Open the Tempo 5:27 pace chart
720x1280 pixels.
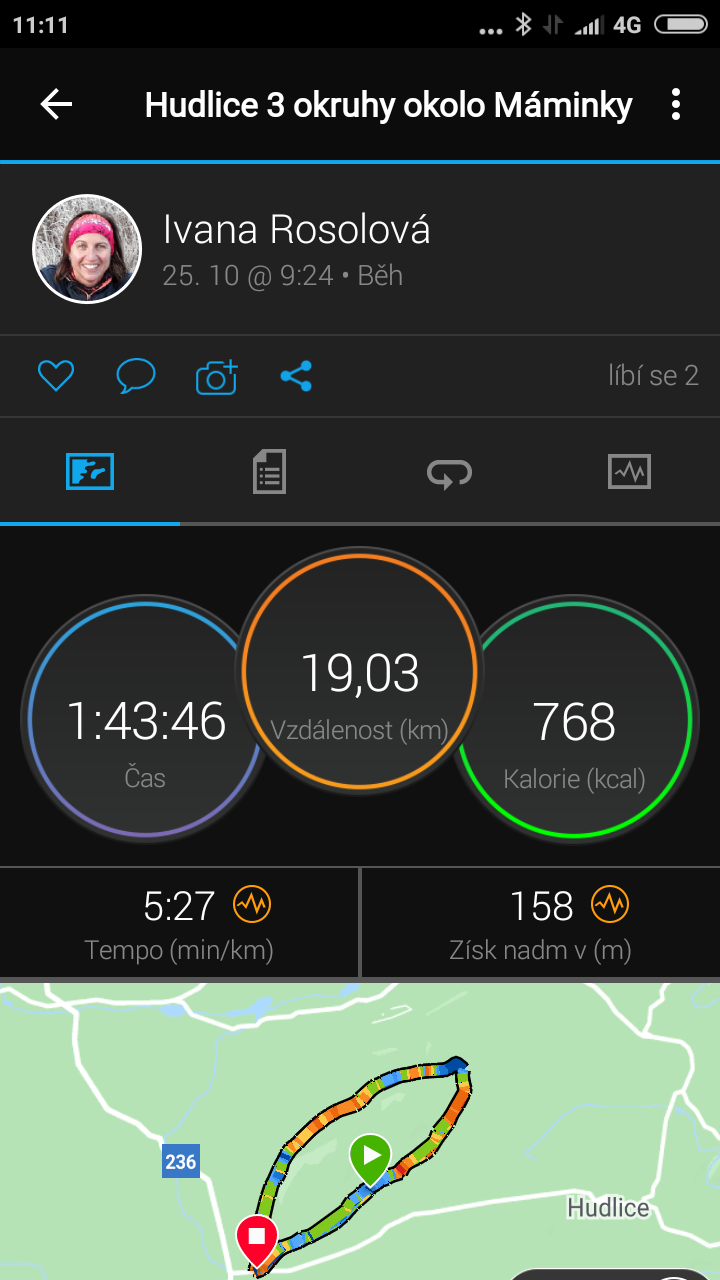(179, 923)
